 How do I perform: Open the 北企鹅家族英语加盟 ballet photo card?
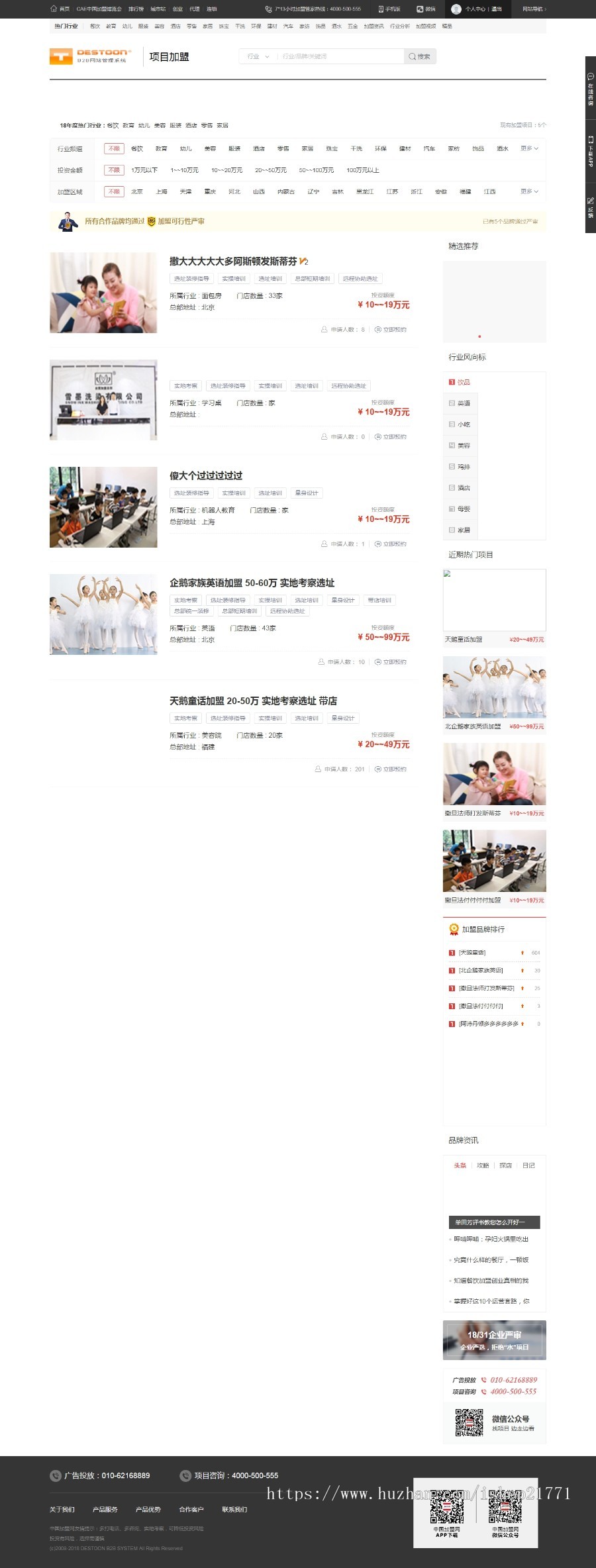494,687
